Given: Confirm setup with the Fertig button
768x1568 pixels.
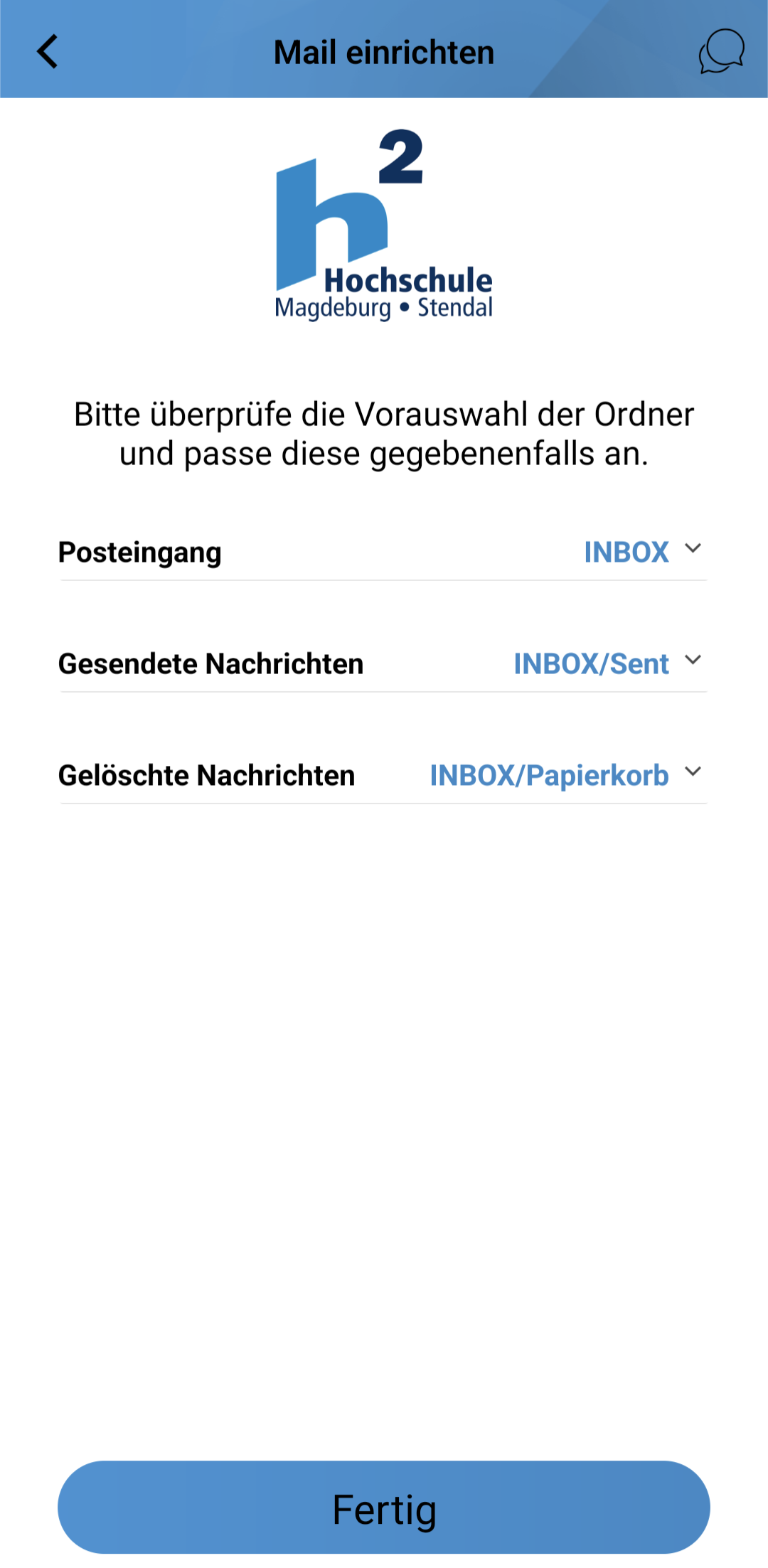Looking at the screenshot, I should coord(384,1508).
